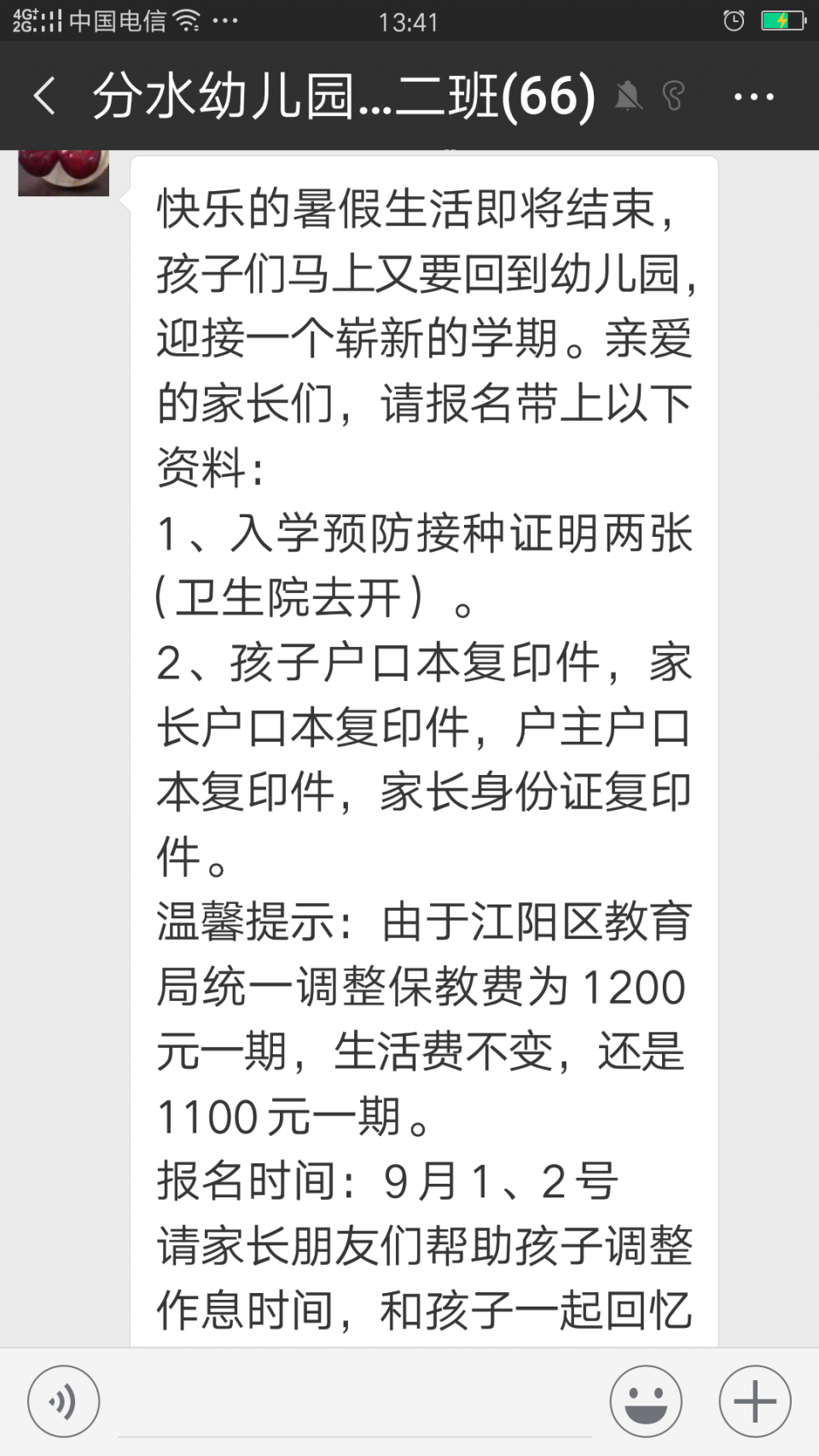Open the sender's cherry avatar profile
The width and height of the screenshot is (819, 1456).
tap(63, 173)
